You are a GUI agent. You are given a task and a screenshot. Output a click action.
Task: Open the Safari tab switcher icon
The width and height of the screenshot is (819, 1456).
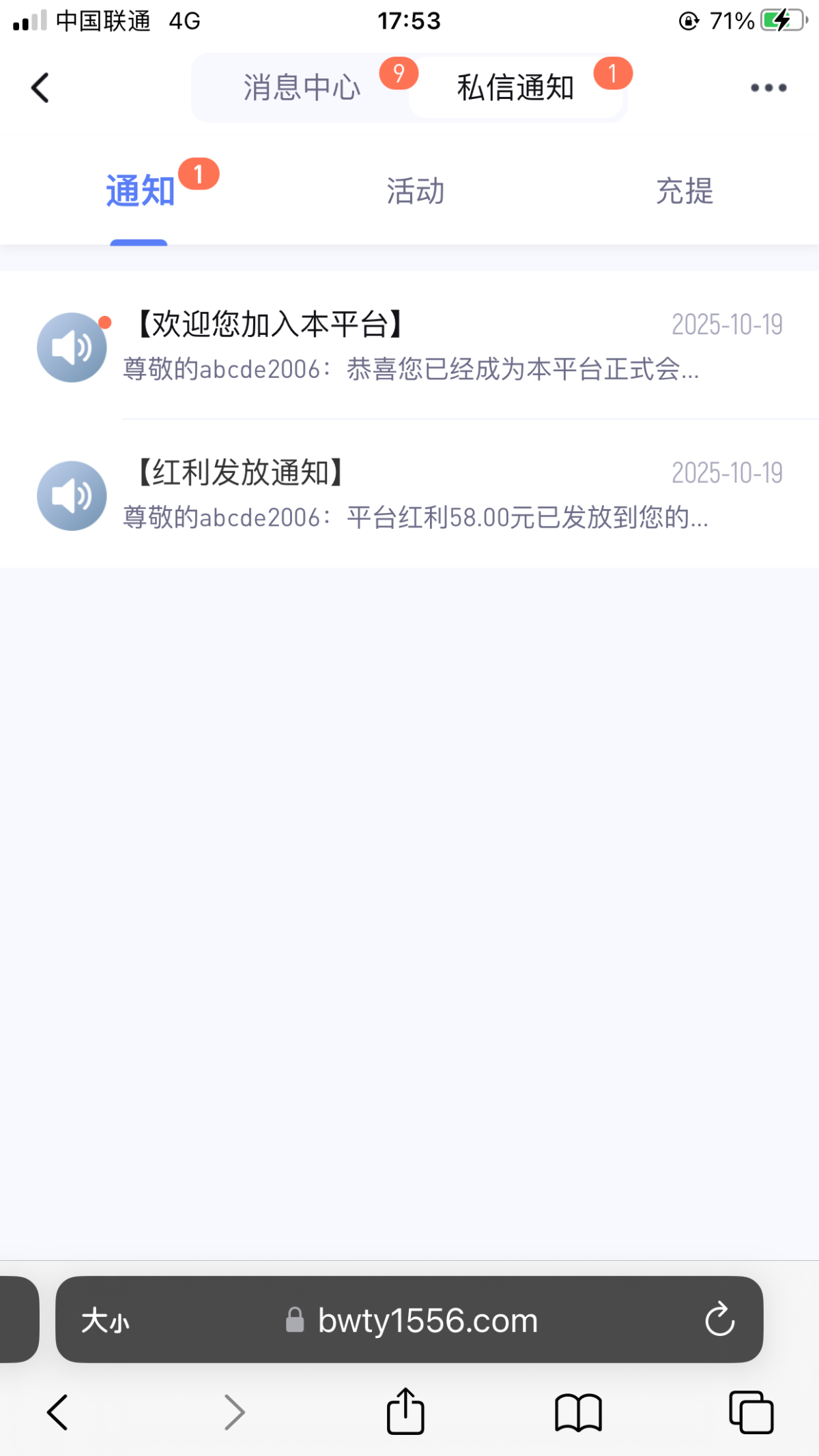point(749,1411)
